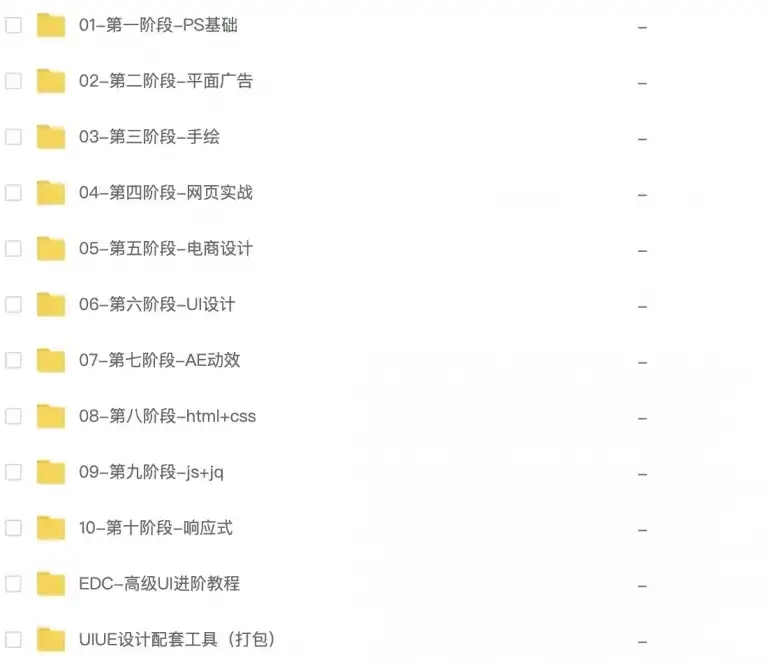Viewport: 768px width, 662px height.
Task: Open the 08-第八阶段-html+css folder
Action: coord(167,416)
